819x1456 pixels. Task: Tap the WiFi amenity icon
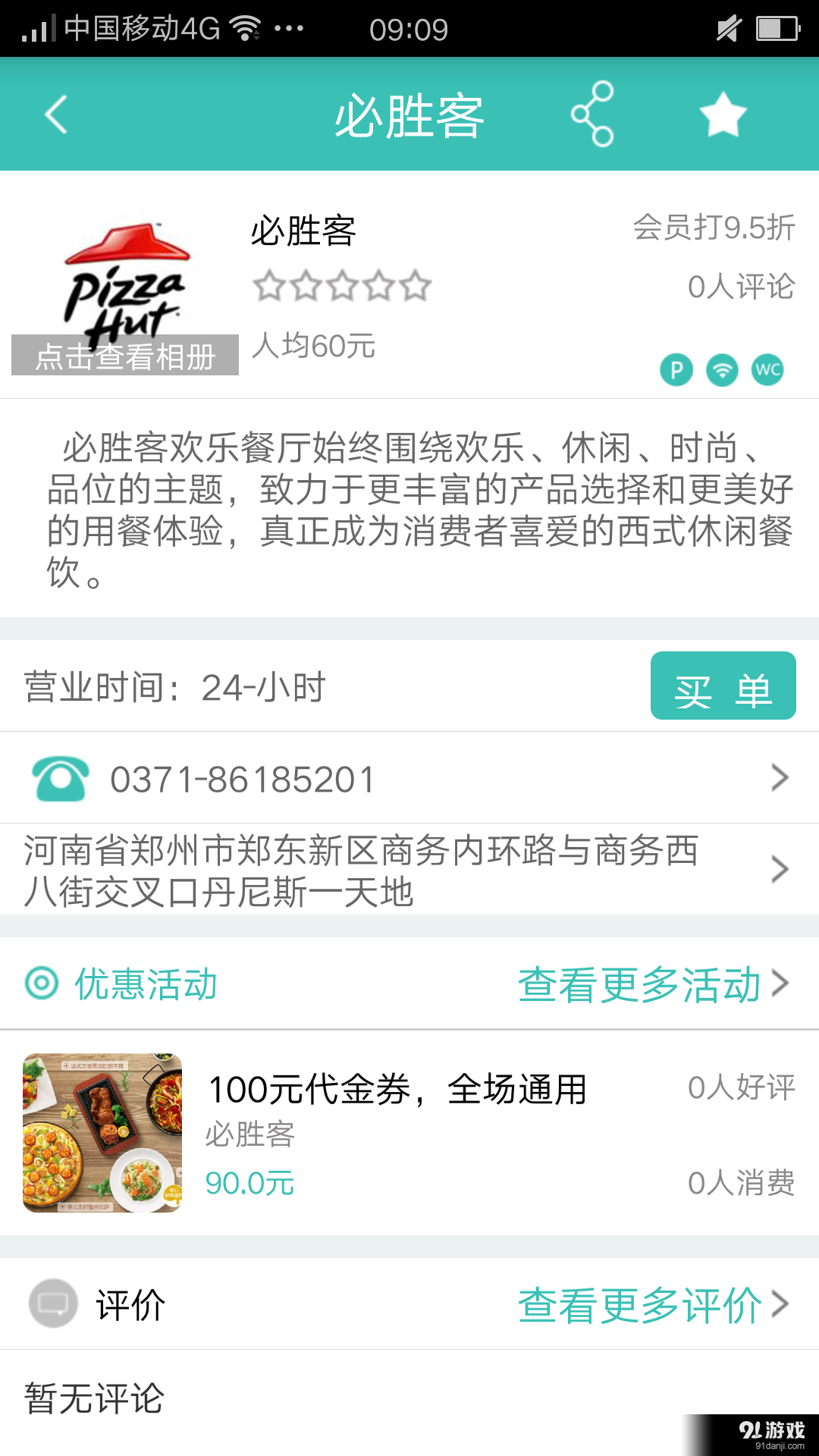click(x=721, y=371)
